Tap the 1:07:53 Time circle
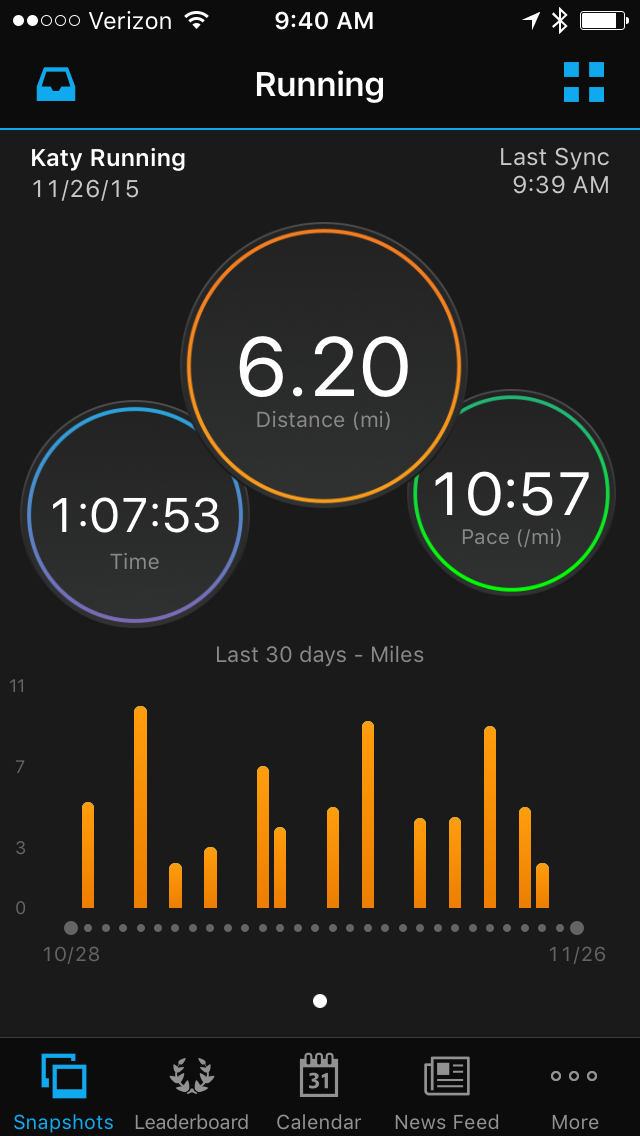The image size is (640, 1136). click(x=136, y=513)
